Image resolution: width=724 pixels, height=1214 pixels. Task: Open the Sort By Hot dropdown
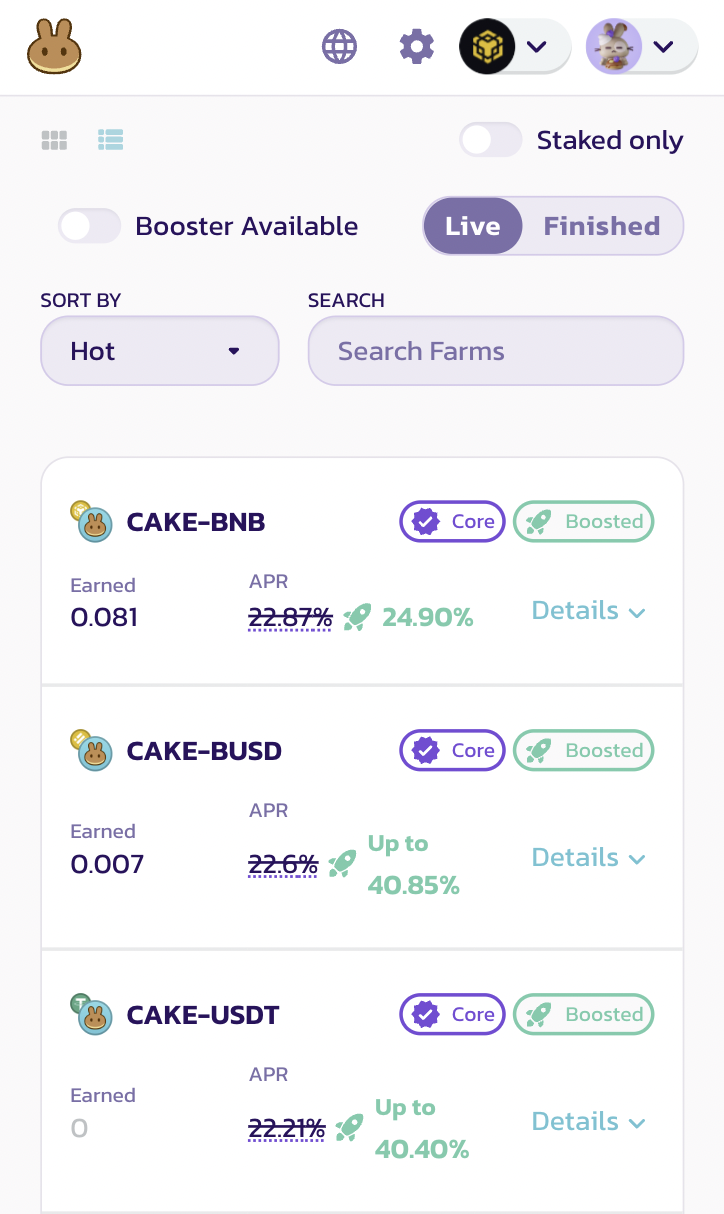(x=159, y=351)
